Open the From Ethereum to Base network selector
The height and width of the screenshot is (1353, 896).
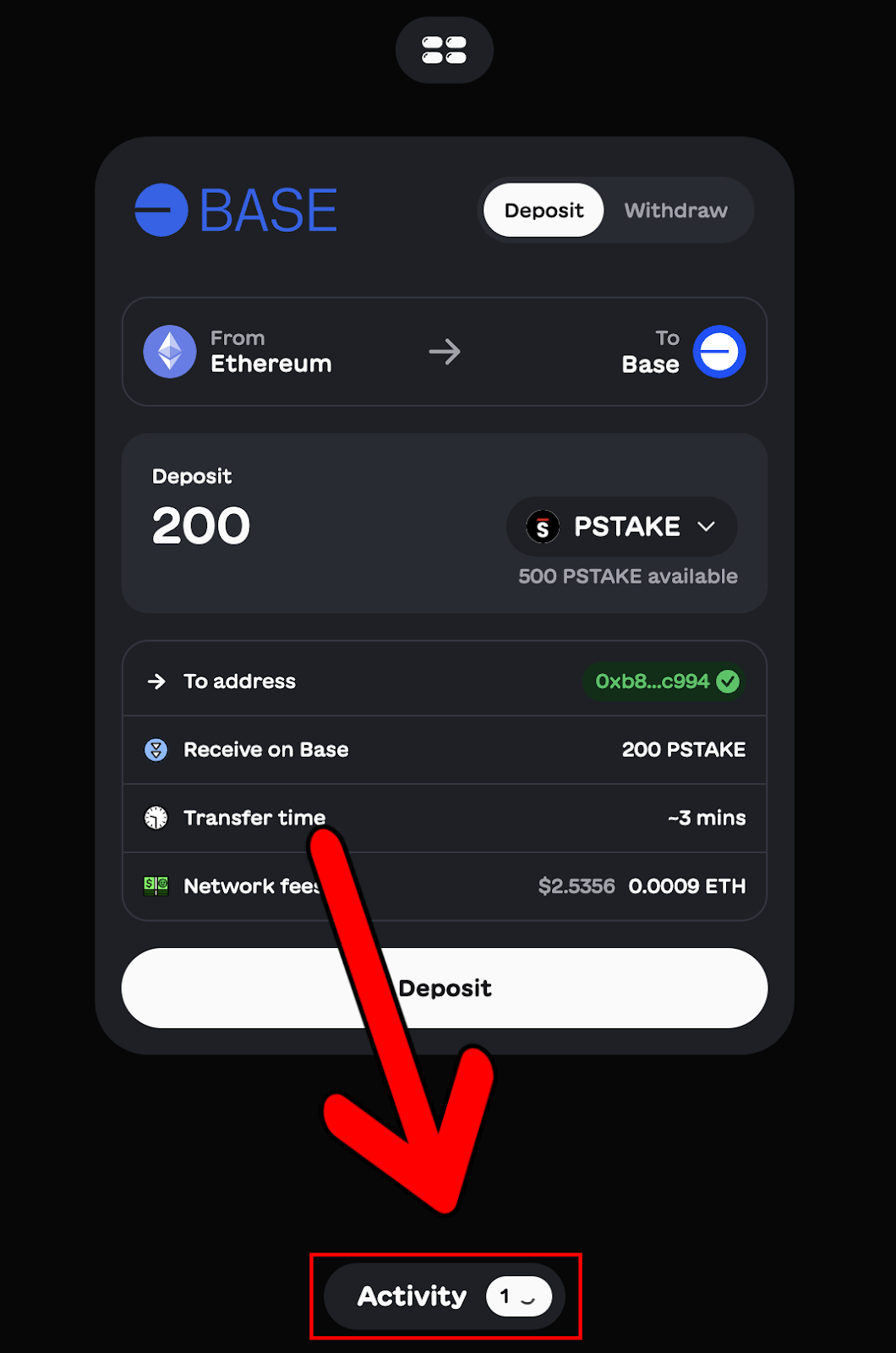[x=444, y=352]
